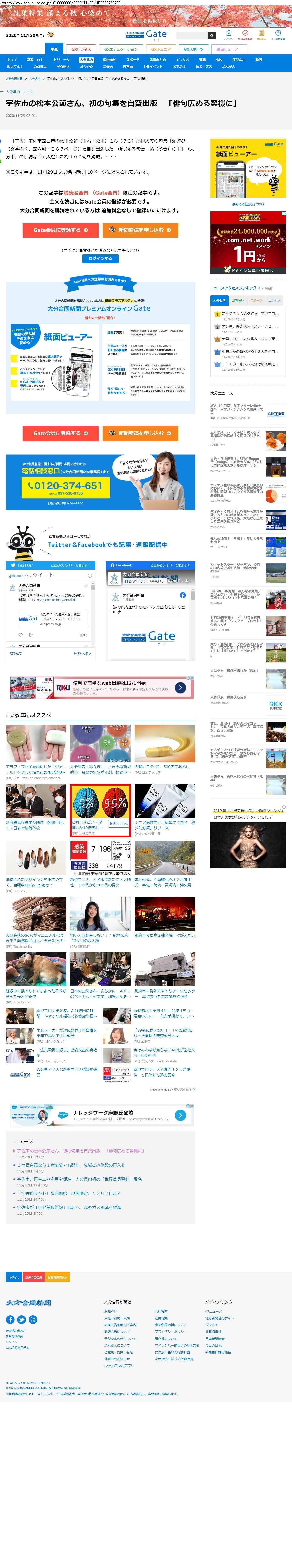Switch ranking to the スポーツ tab
The width and height of the screenshot is (292, 1568).
tap(256, 300)
